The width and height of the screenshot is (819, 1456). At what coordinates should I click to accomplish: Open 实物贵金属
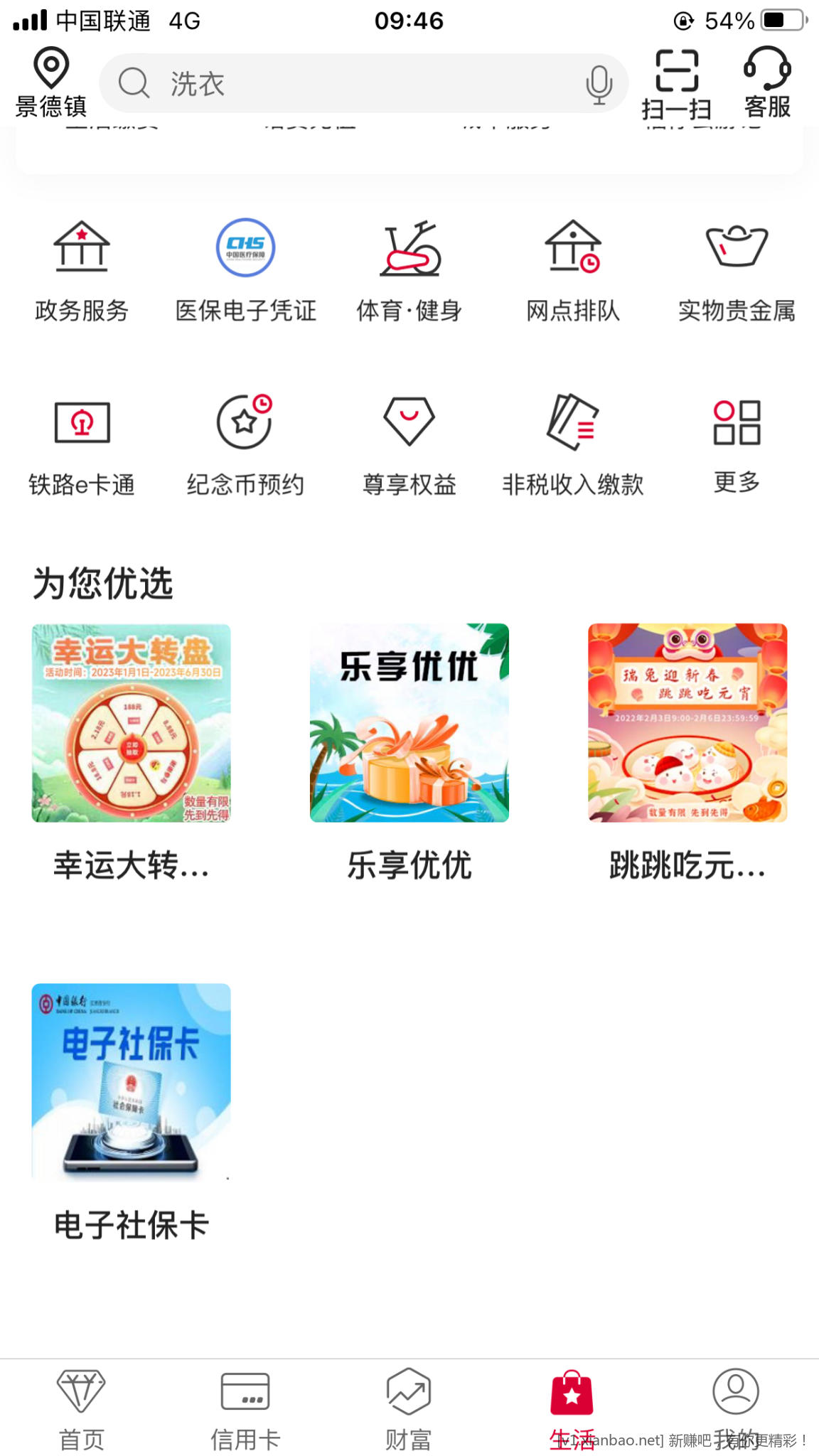pyautogui.click(x=737, y=271)
